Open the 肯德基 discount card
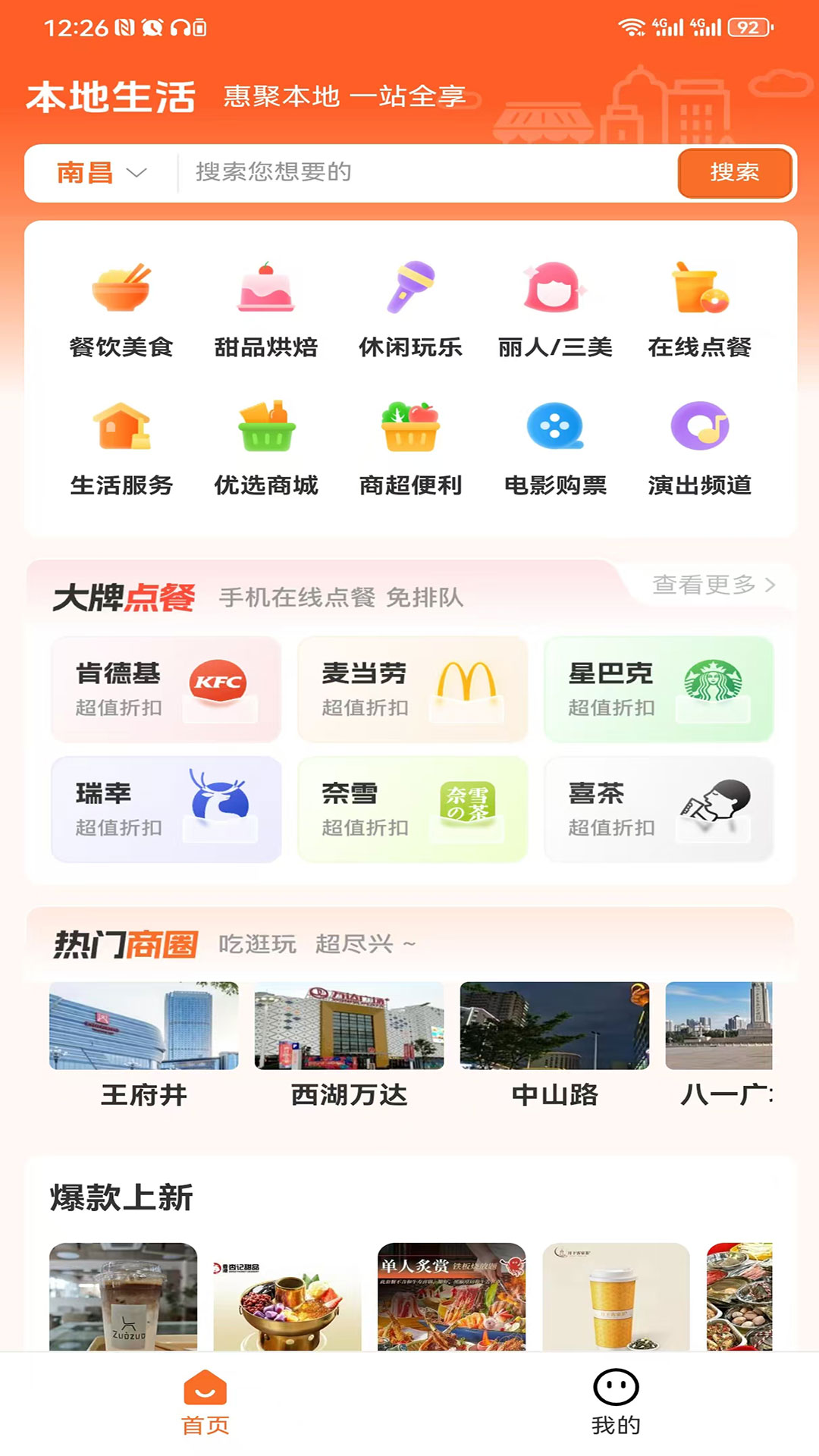The height and width of the screenshot is (1456, 819). pyautogui.click(x=166, y=689)
